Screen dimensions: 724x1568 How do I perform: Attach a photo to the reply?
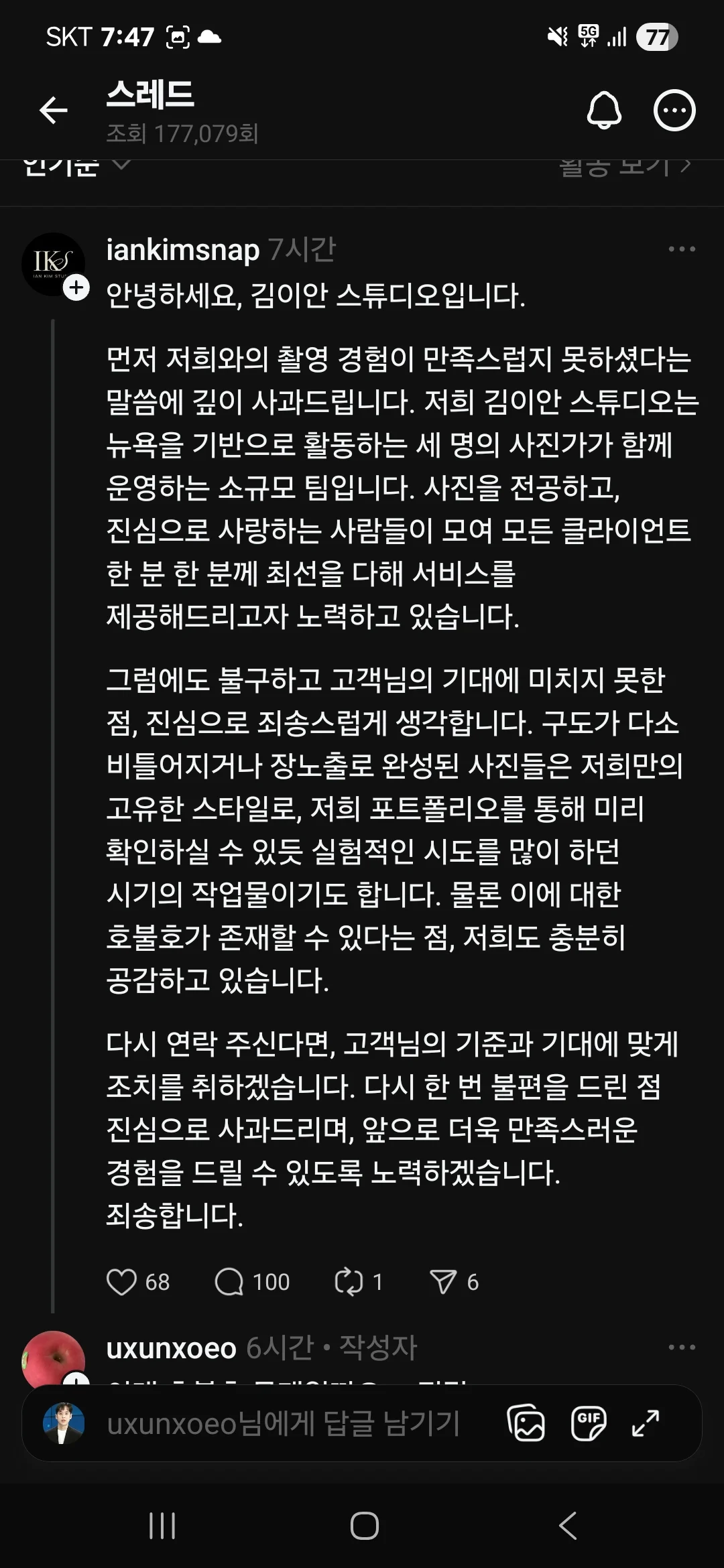526,1423
